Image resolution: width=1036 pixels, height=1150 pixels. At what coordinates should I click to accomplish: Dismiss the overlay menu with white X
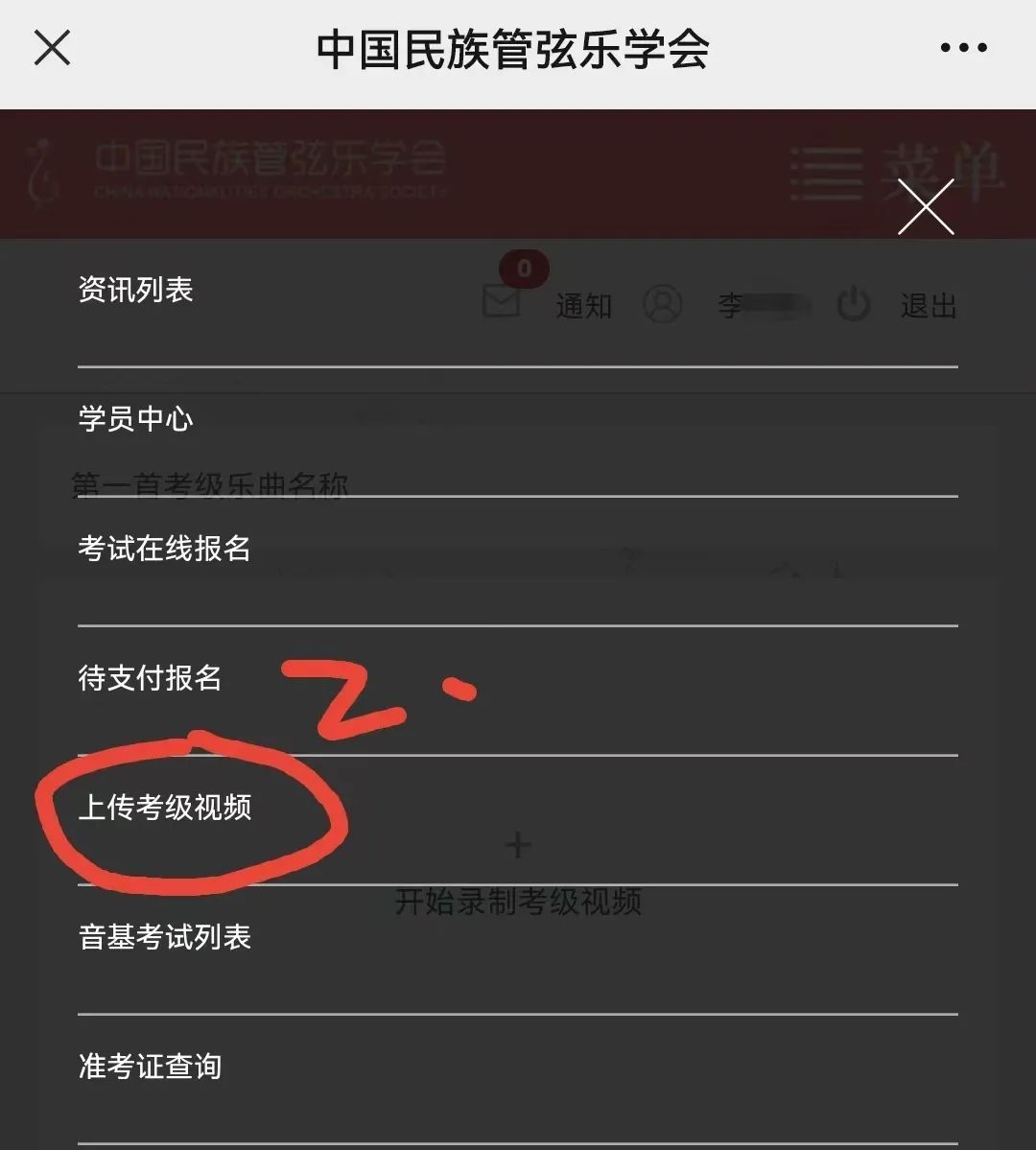(x=926, y=206)
